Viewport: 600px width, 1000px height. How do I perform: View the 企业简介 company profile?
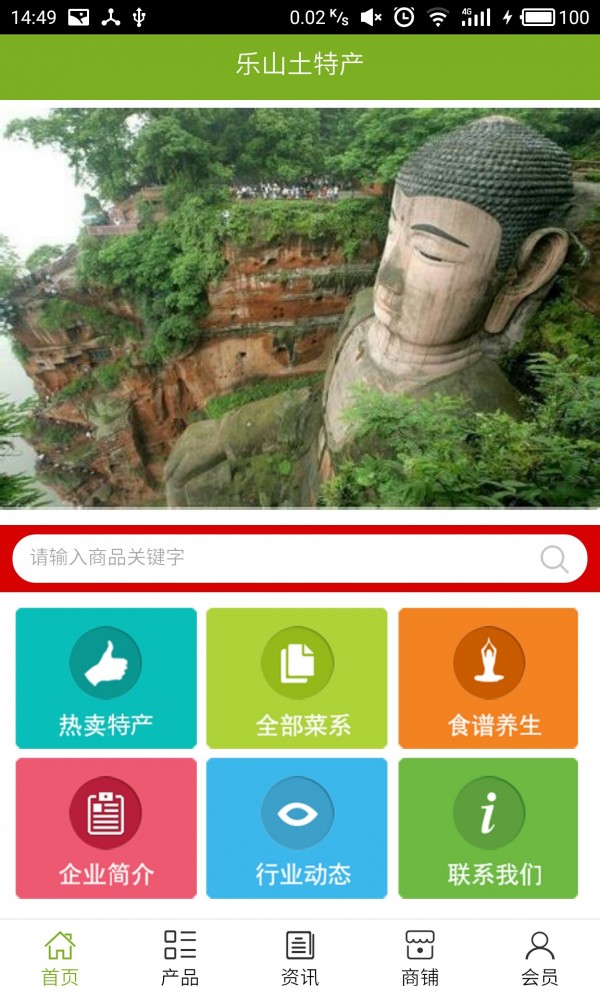(106, 828)
